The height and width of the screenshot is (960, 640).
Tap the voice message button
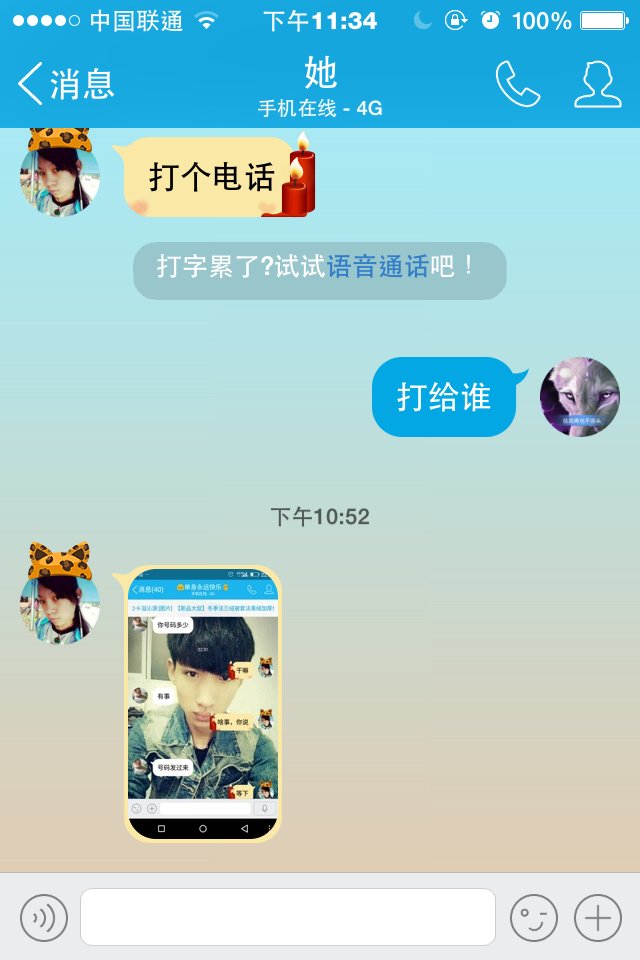(44, 917)
